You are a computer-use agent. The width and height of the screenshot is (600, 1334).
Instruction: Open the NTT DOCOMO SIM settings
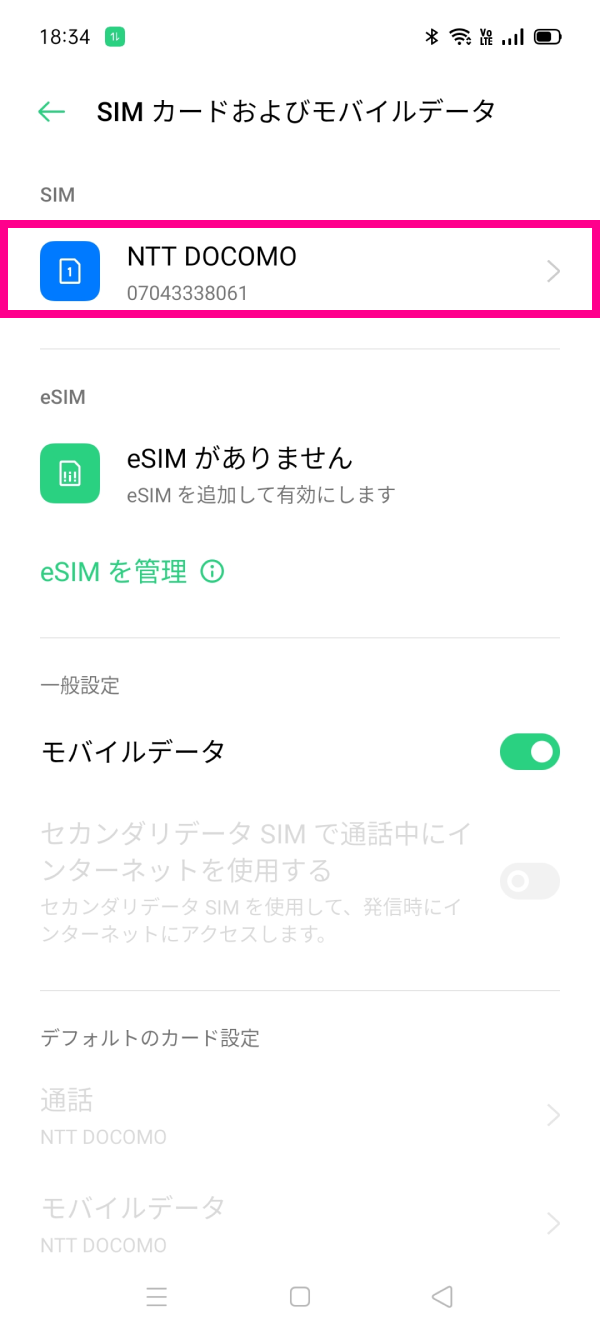pyautogui.click(x=300, y=271)
